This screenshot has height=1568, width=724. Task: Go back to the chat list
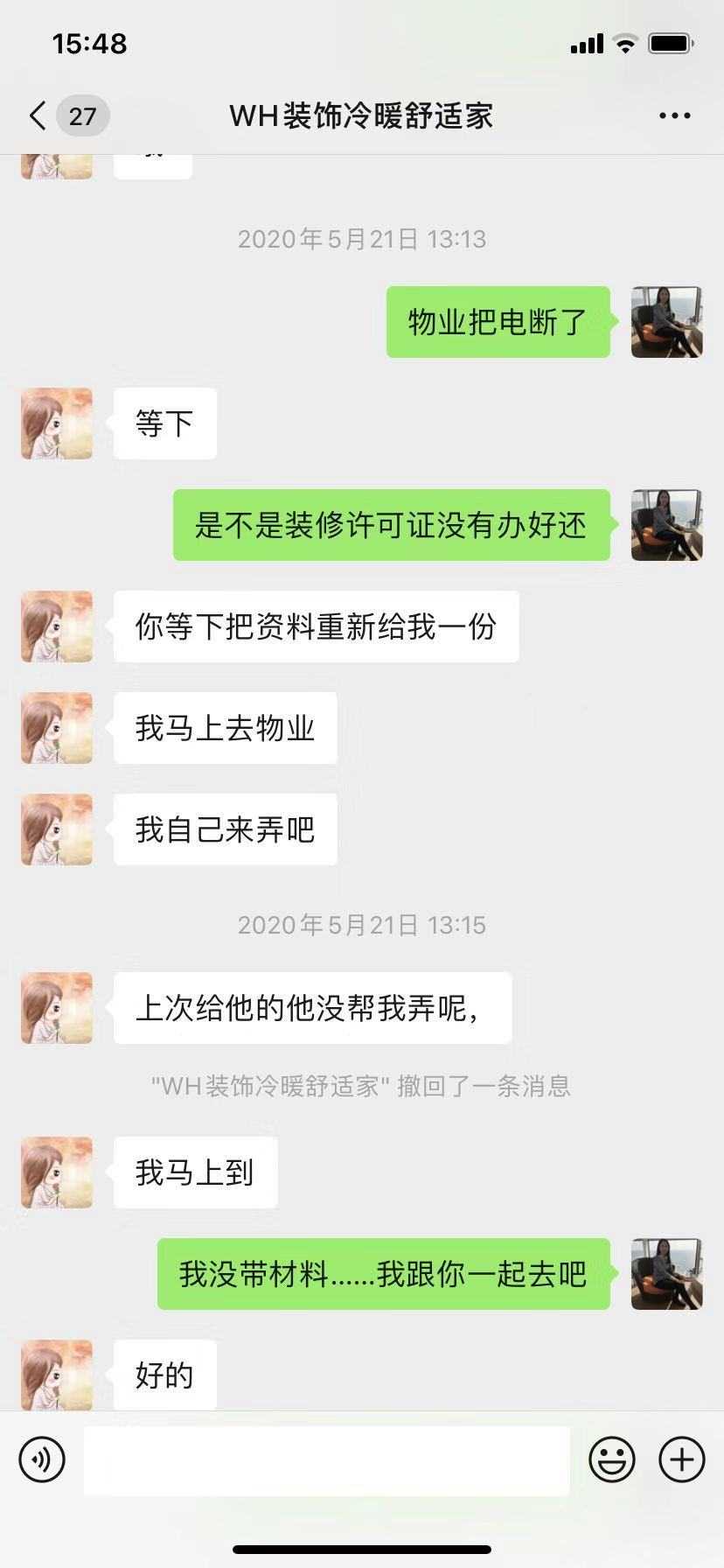[38, 115]
